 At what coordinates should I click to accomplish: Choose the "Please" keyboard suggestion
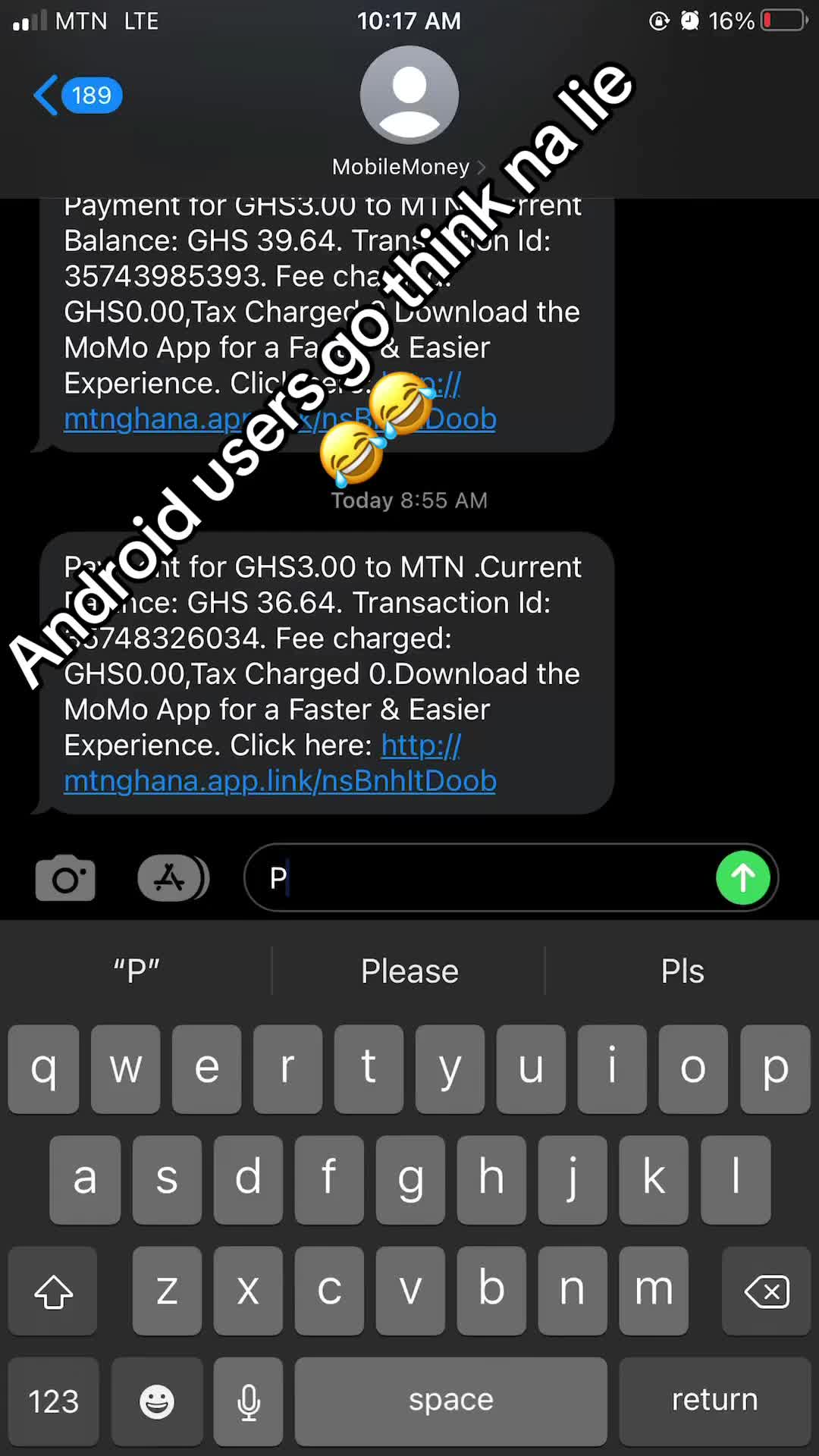[x=409, y=971]
